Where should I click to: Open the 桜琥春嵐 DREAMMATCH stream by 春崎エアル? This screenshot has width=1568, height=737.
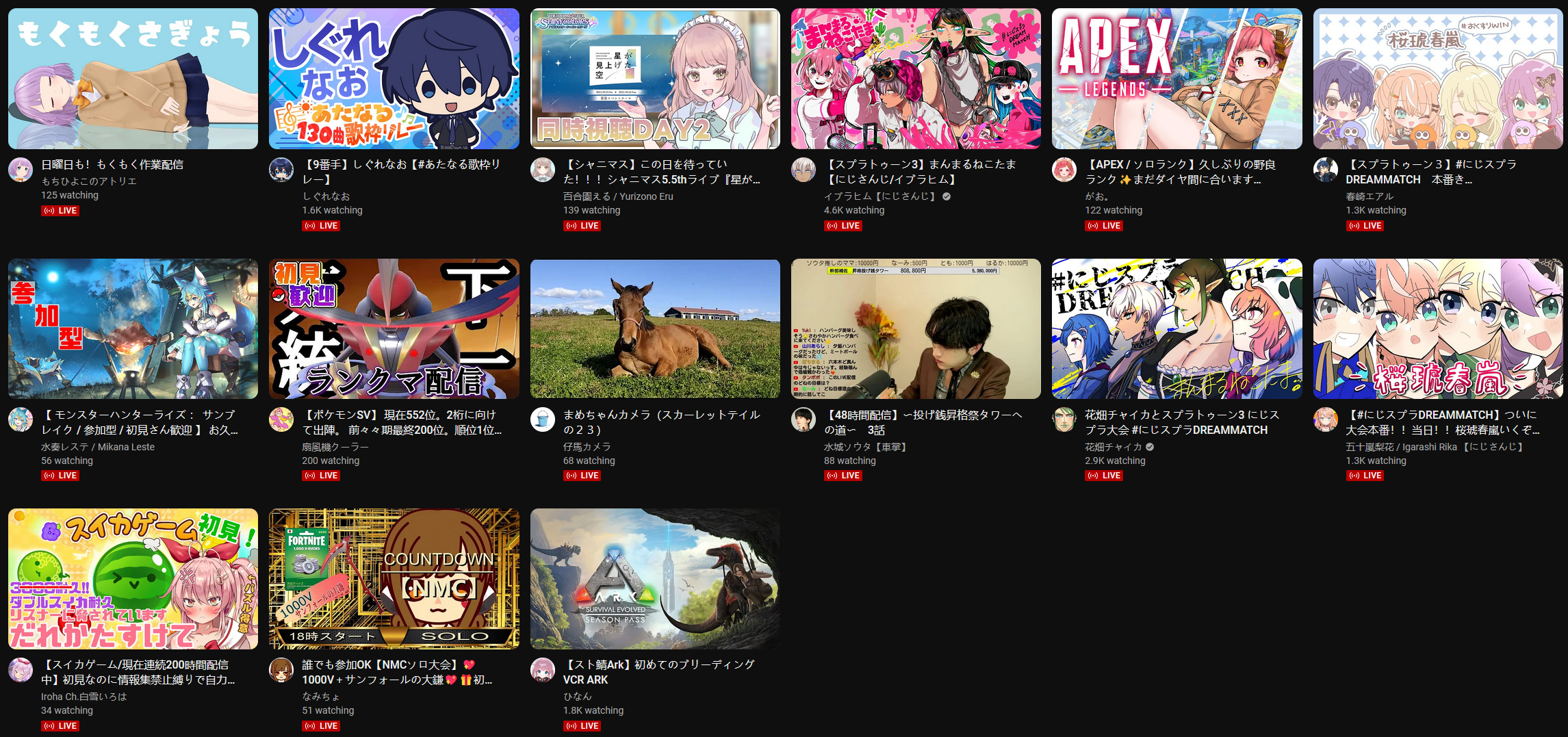[x=1437, y=79]
